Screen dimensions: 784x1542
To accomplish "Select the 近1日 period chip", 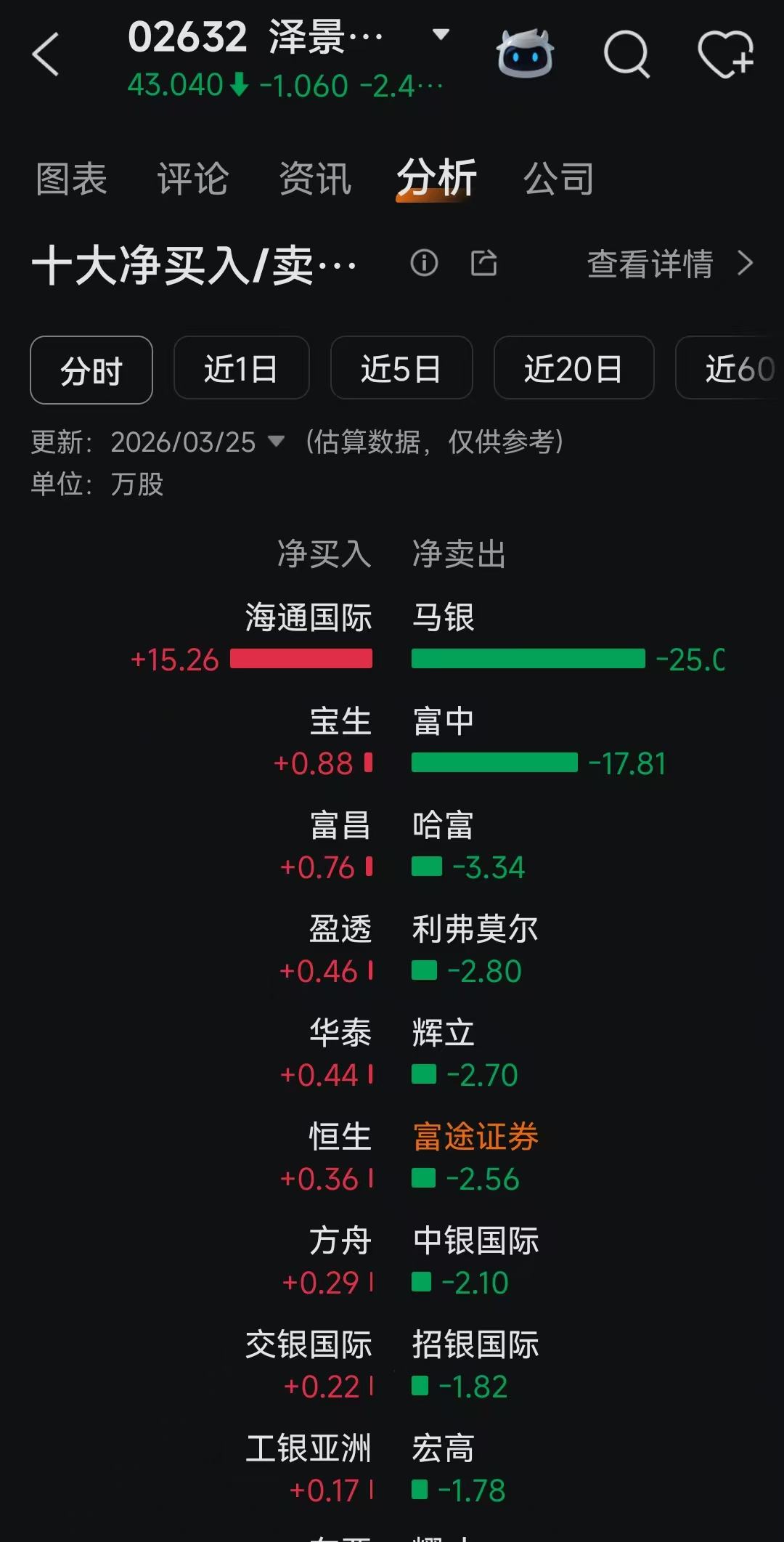I will pyautogui.click(x=241, y=368).
